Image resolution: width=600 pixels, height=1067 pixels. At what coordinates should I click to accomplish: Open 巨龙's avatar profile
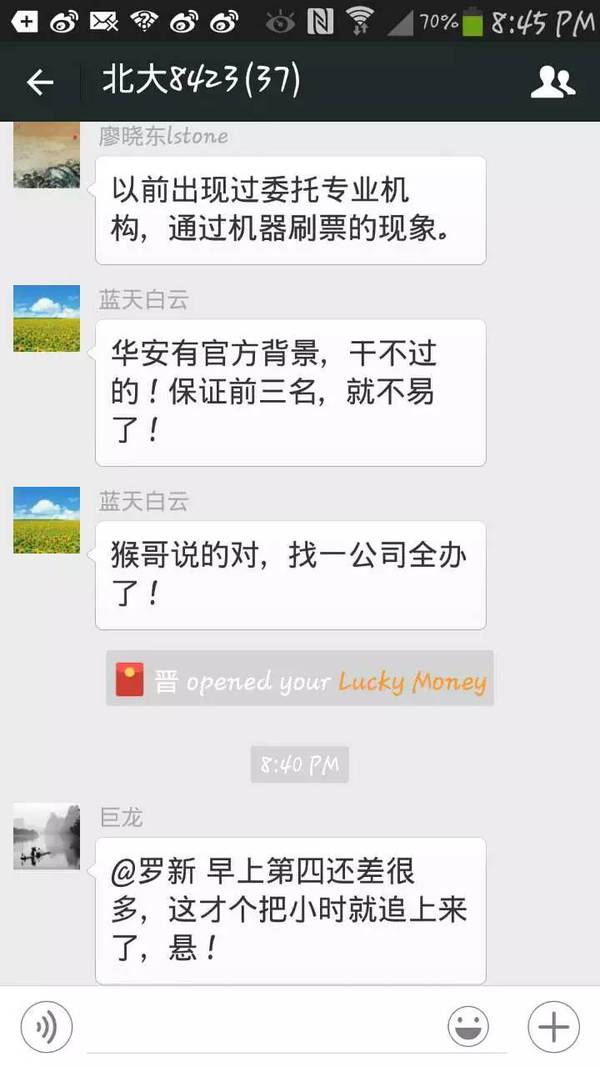click(46, 836)
